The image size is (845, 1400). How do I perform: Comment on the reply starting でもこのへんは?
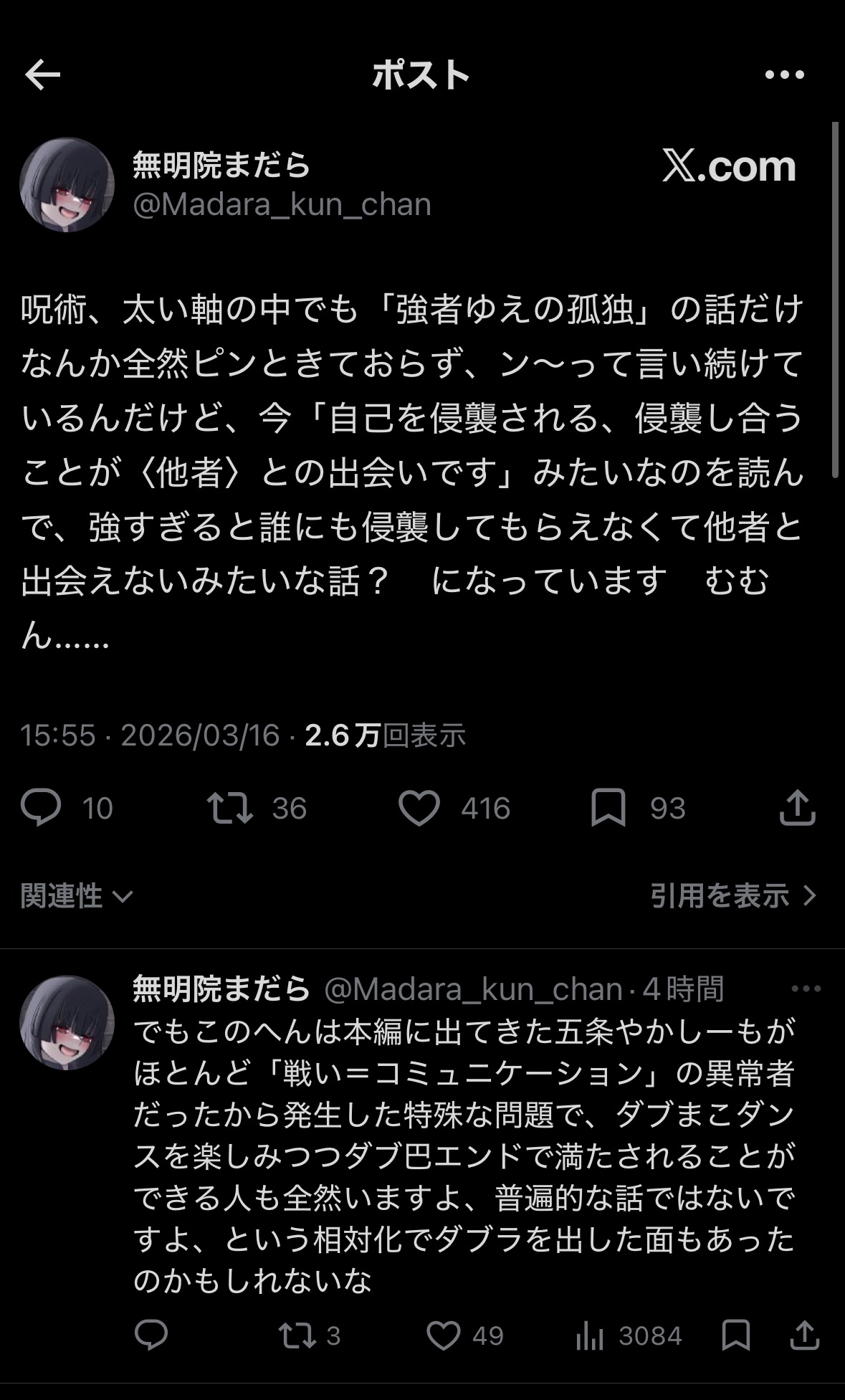tap(151, 1335)
